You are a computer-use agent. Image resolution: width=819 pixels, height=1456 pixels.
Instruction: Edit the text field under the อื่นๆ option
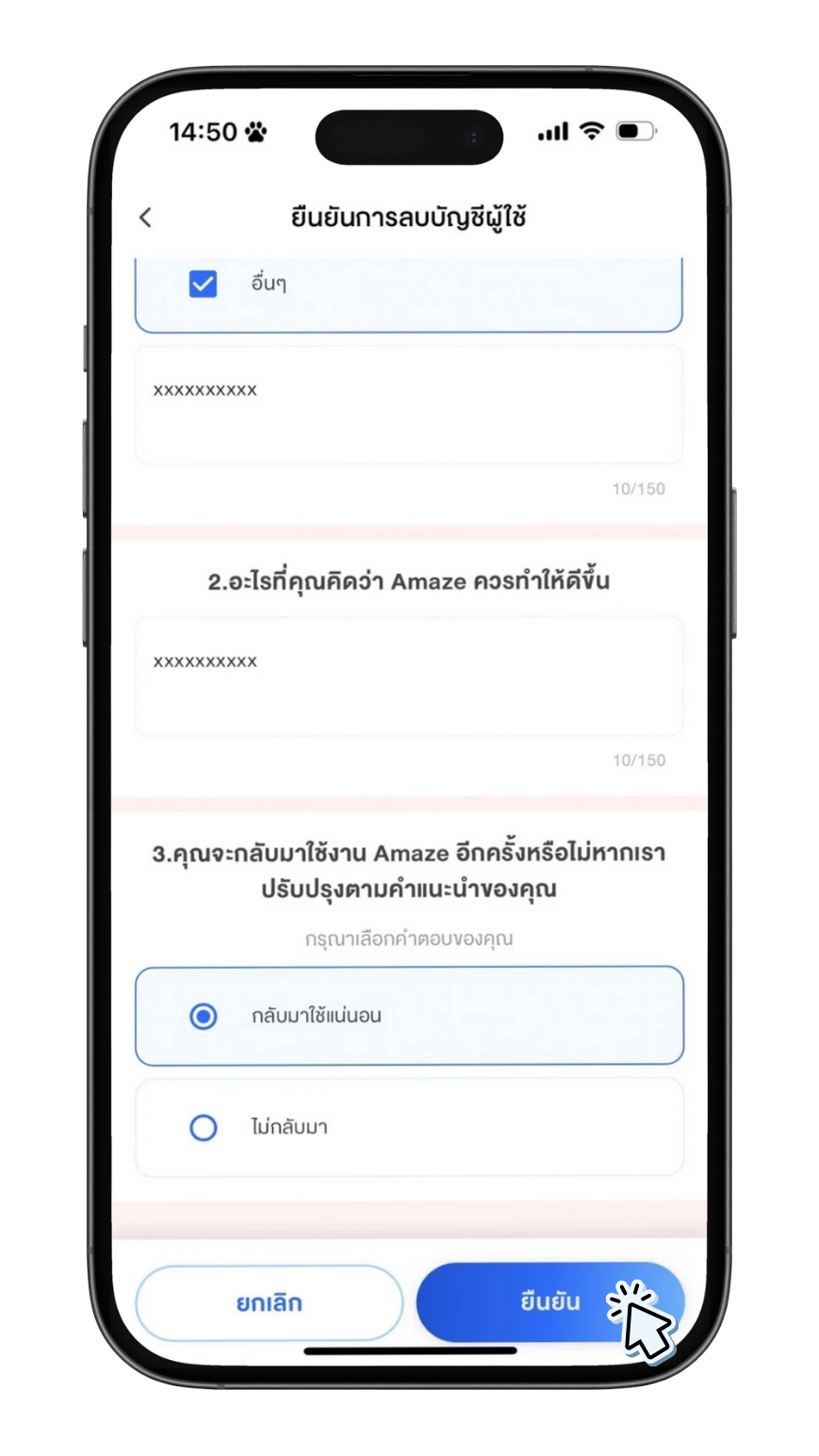pyautogui.click(x=409, y=406)
